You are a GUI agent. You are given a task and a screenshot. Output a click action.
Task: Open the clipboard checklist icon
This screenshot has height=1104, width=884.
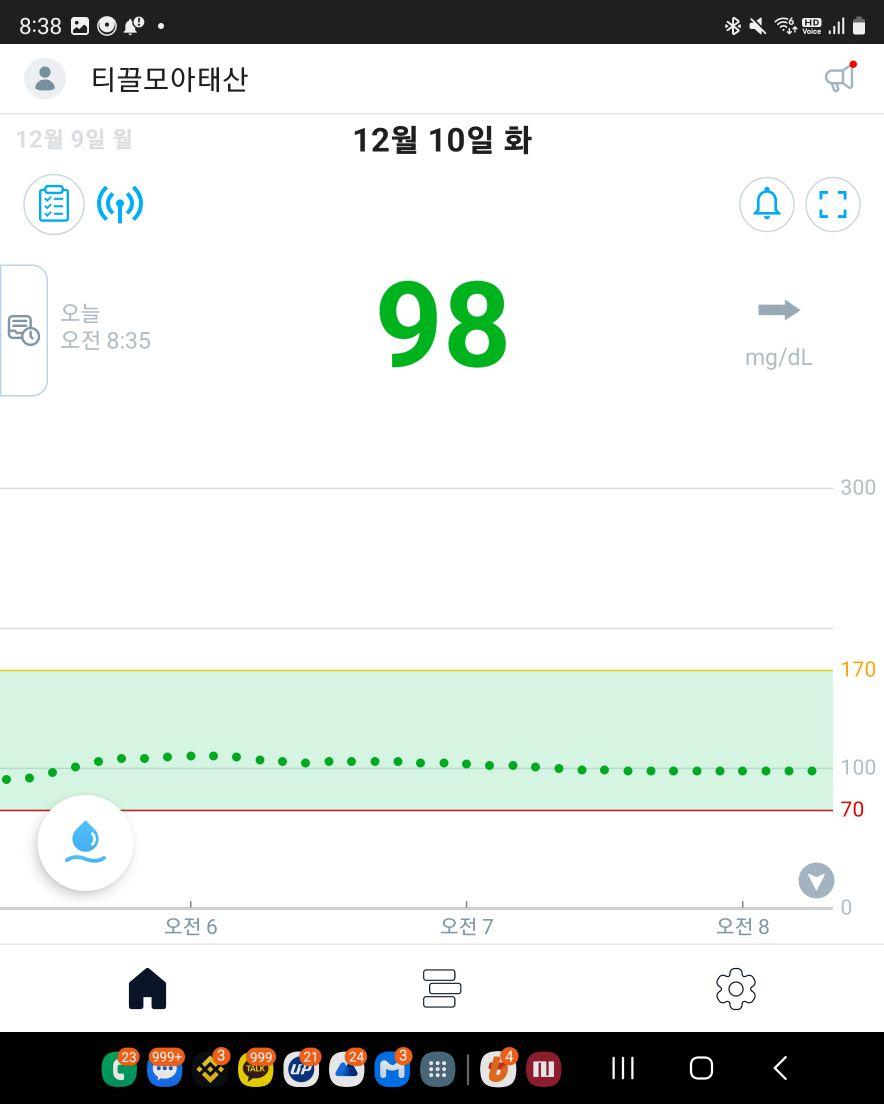coord(54,204)
